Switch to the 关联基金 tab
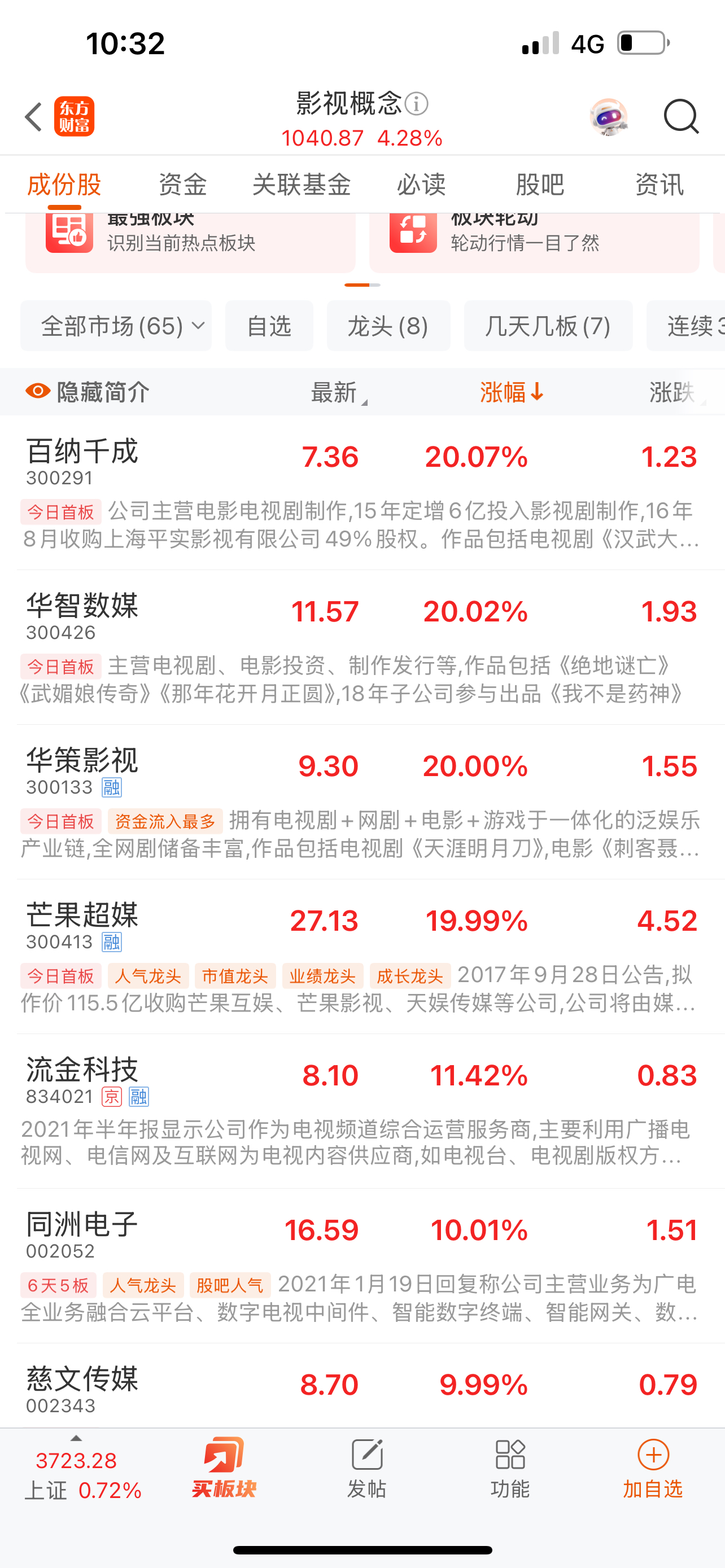Image resolution: width=725 pixels, height=1568 pixels. [302, 185]
